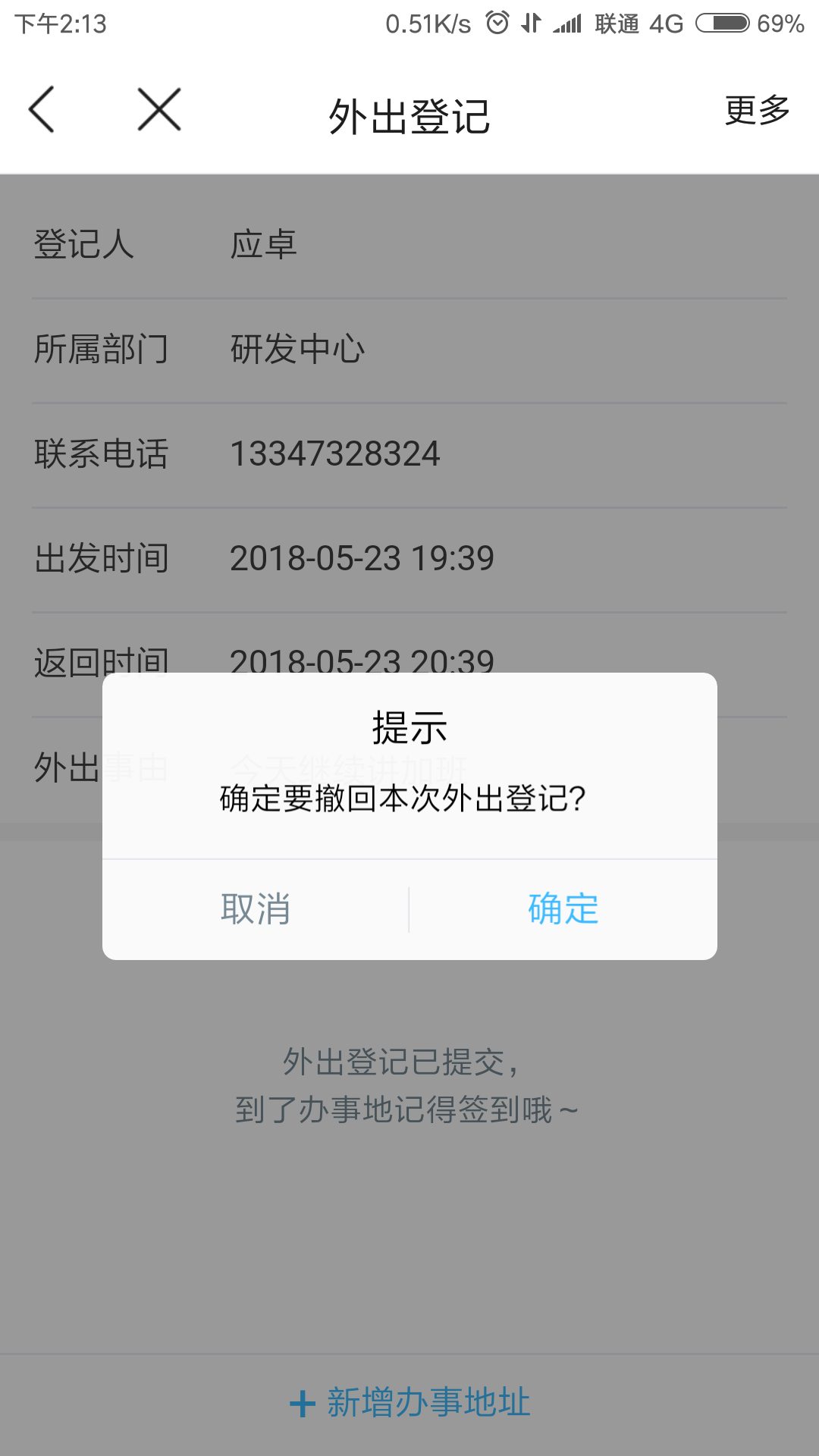Click the plus icon before 新增办事地址

[x=303, y=1401]
